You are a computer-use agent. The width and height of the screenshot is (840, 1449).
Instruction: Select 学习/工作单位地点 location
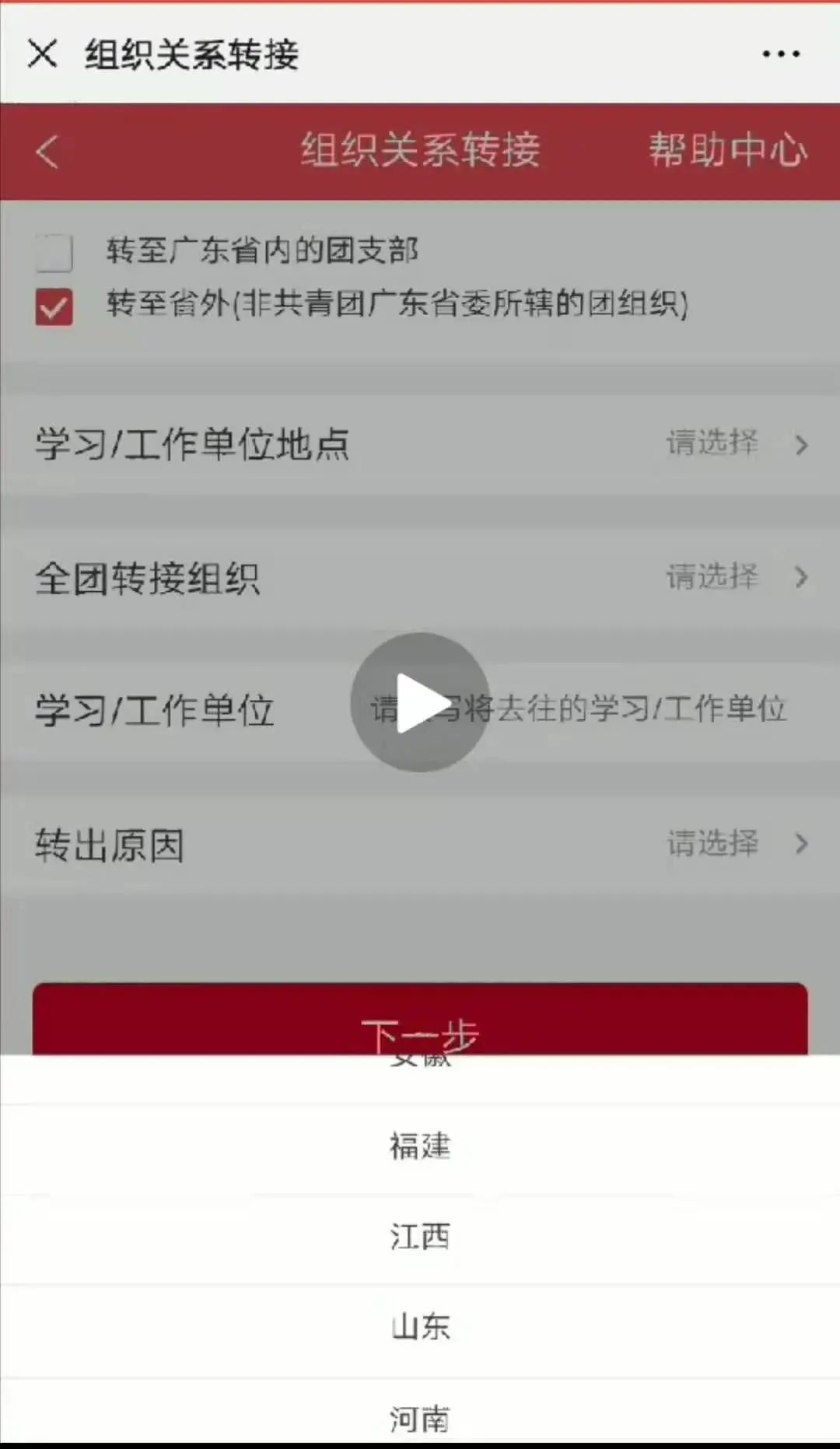pyautogui.click(x=420, y=444)
